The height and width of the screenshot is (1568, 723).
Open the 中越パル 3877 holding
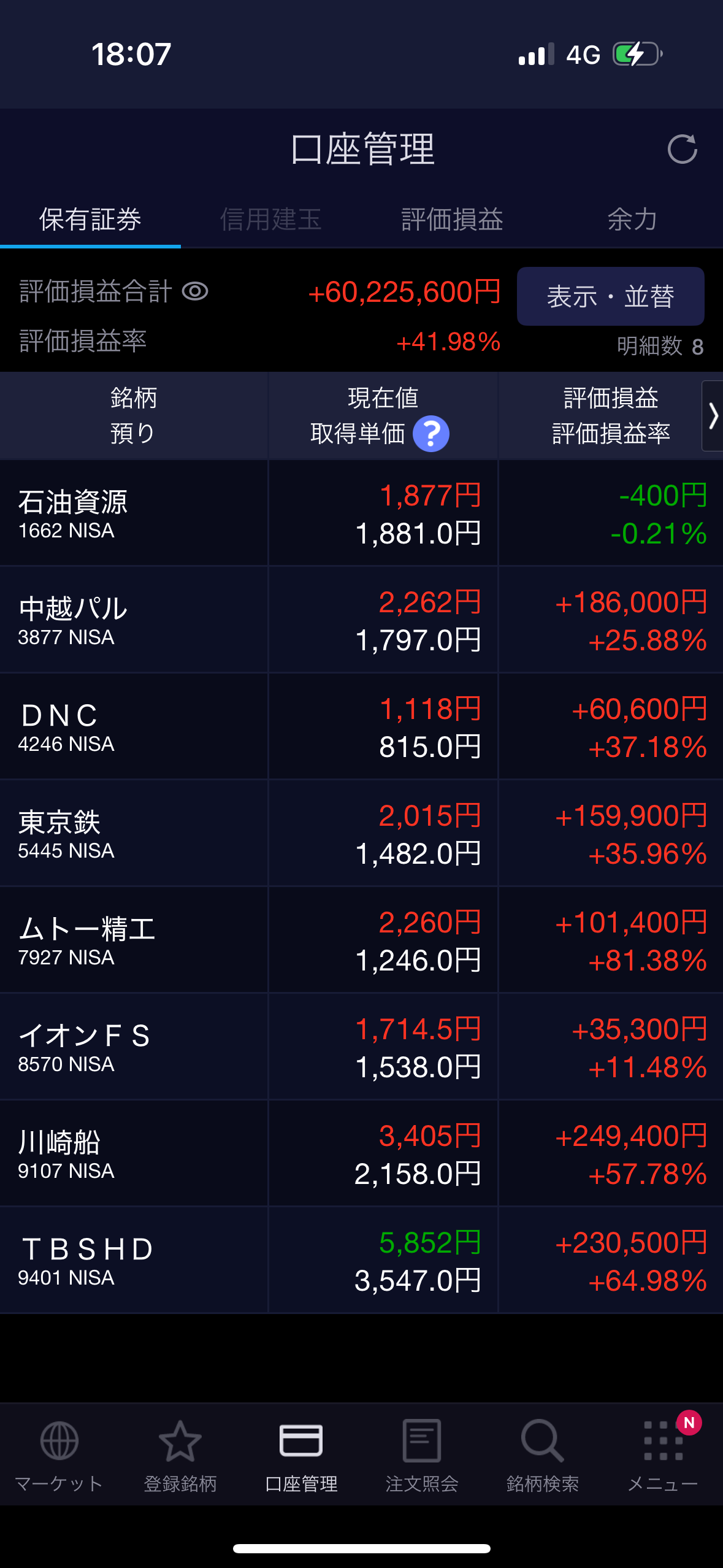361,620
